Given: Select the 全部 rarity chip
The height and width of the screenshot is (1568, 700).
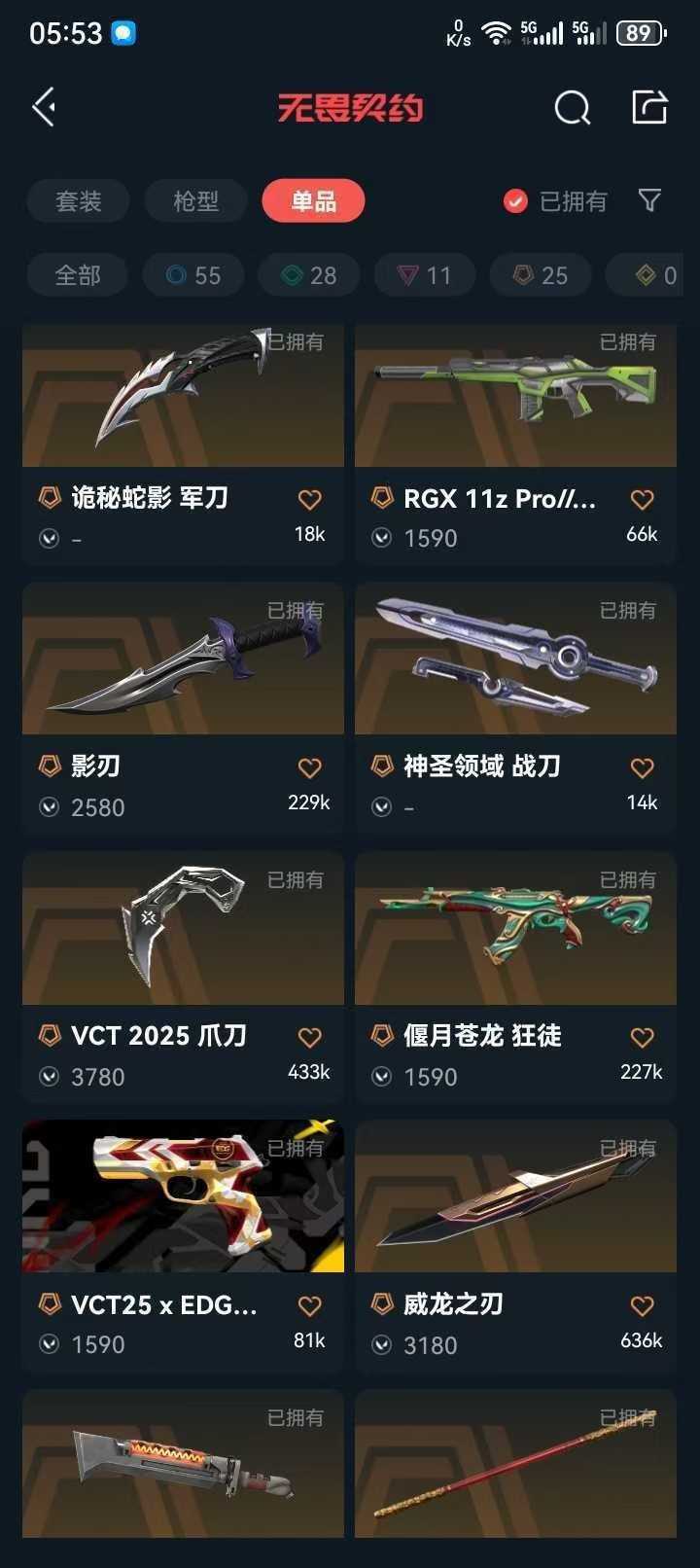Looking at the screenshot, I should pyautogui.click(x=78, y=275).
